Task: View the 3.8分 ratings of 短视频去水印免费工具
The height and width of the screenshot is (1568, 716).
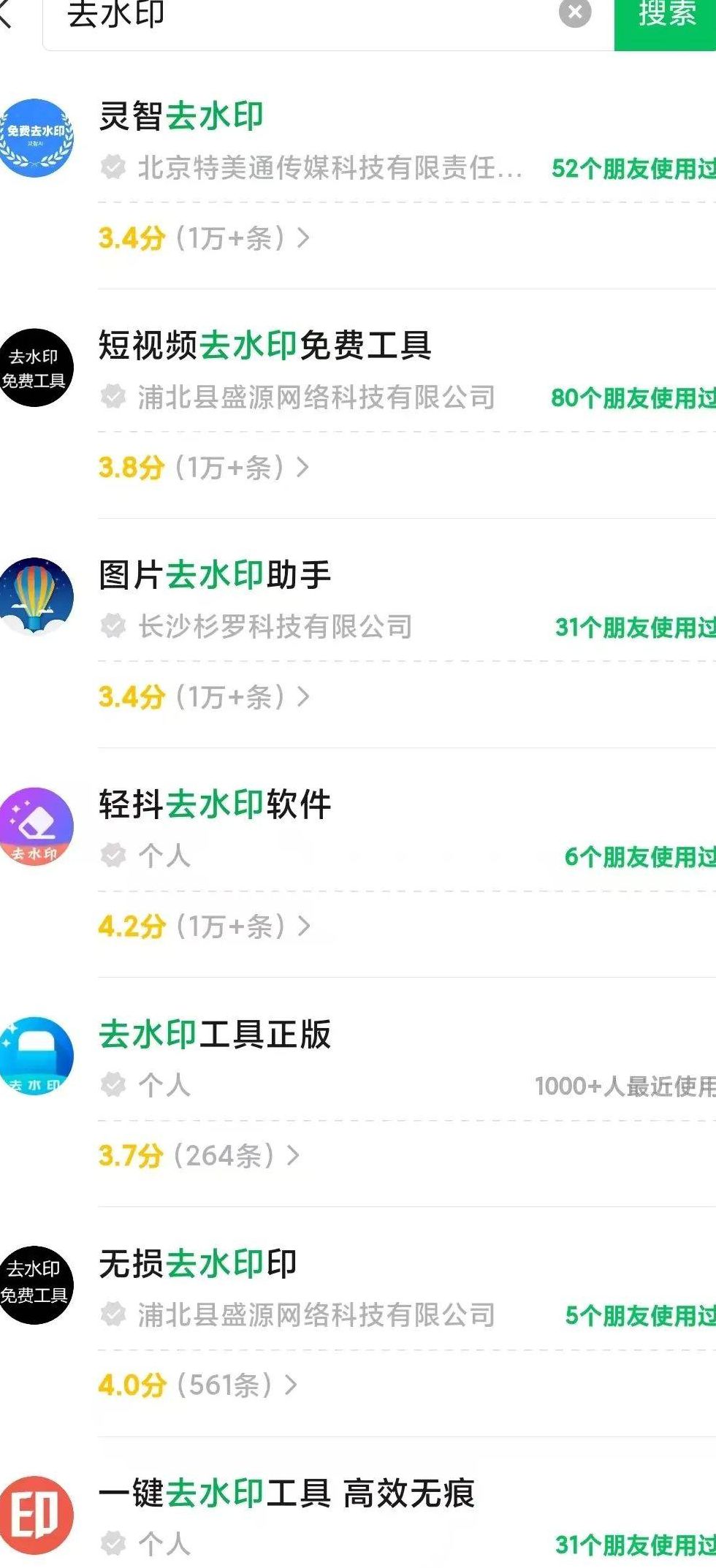Action: [204, 468]
